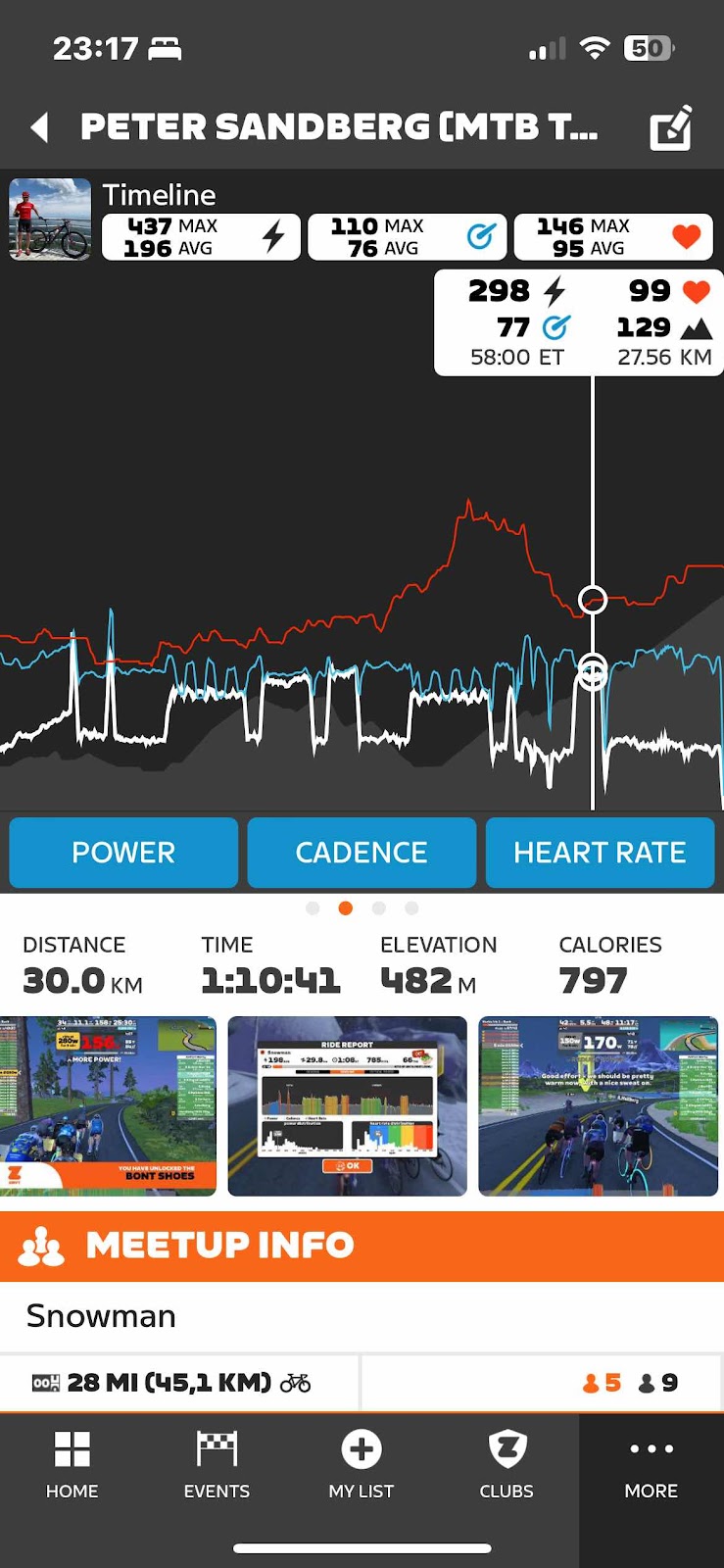Open the Bont Shoes unlock screenshot

(108, 1105)
